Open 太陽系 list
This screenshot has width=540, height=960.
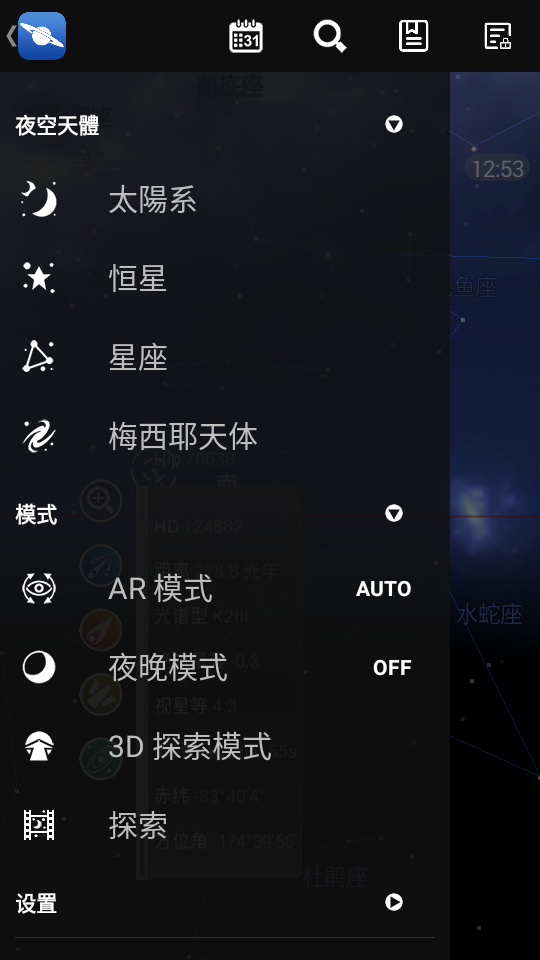tap(225, 200)
